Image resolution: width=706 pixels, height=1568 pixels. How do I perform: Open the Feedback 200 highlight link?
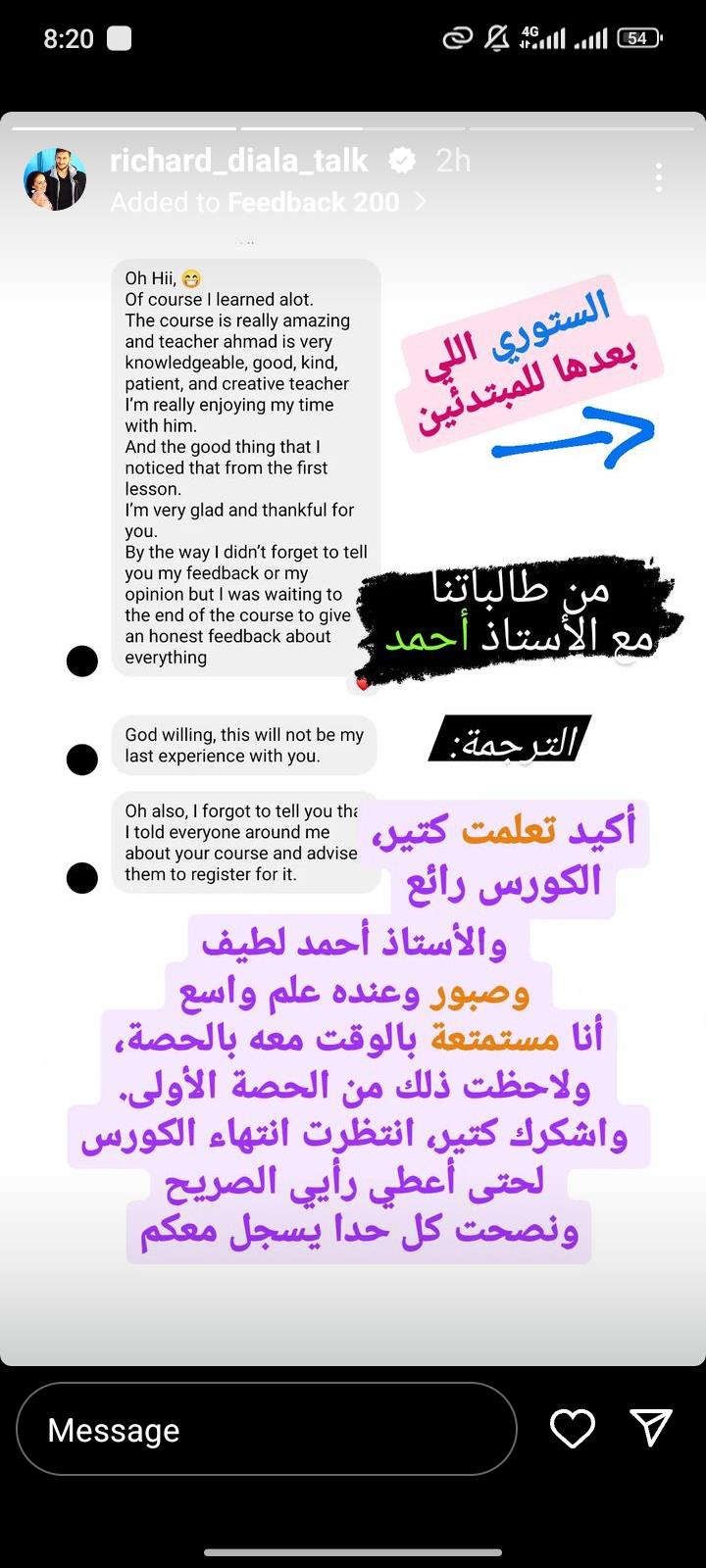pos(312,203)
